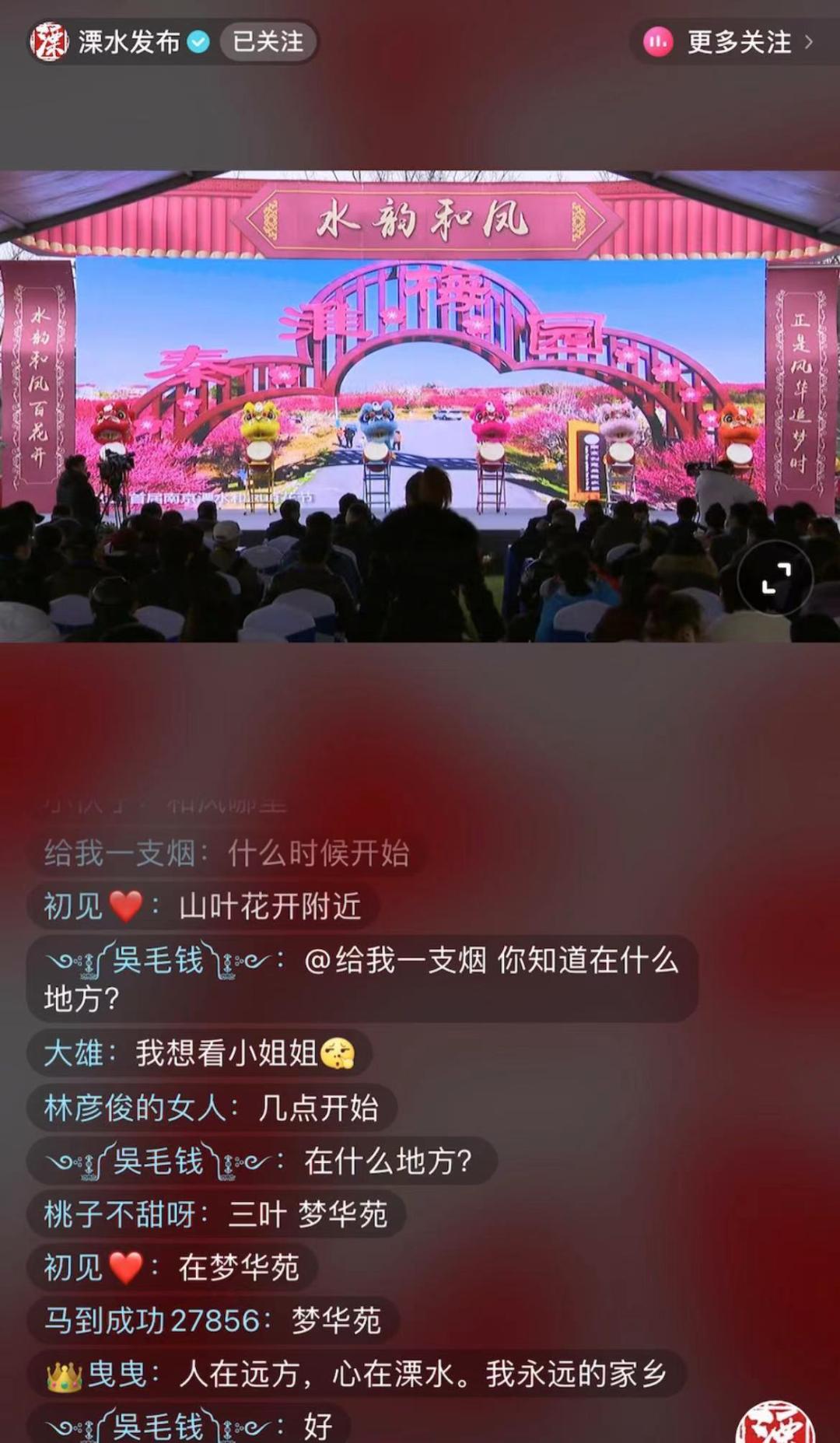Expand live video to fullscreen
Viewport: 840px width, 1443px height.
(x=775, y=578)
